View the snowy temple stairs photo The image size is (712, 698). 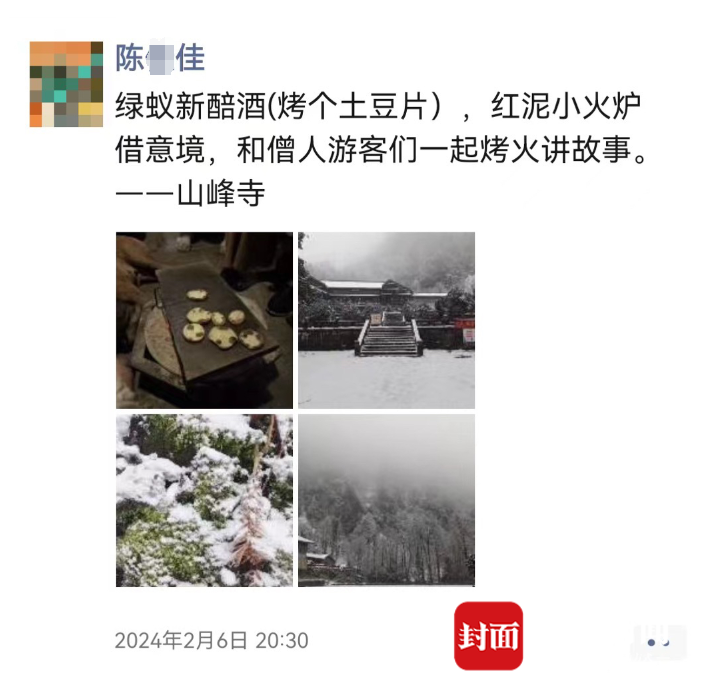(x=386, y=320)
